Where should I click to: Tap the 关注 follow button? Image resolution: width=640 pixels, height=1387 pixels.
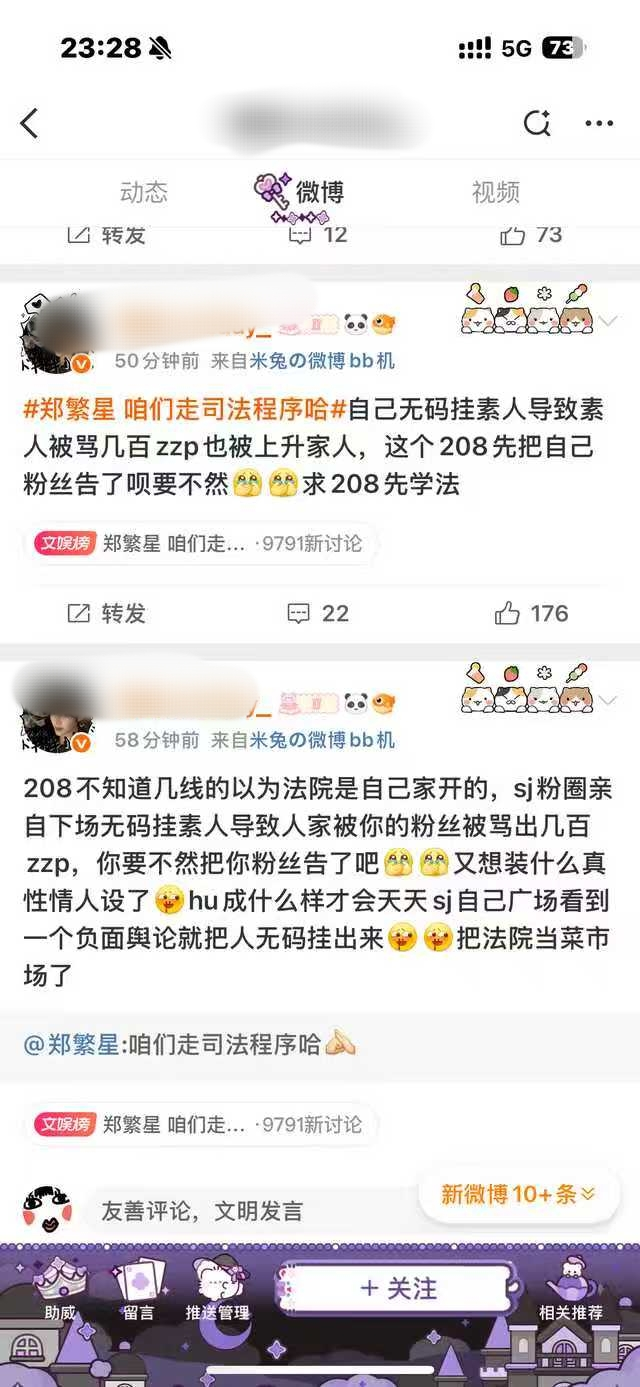click(398, 1289)
